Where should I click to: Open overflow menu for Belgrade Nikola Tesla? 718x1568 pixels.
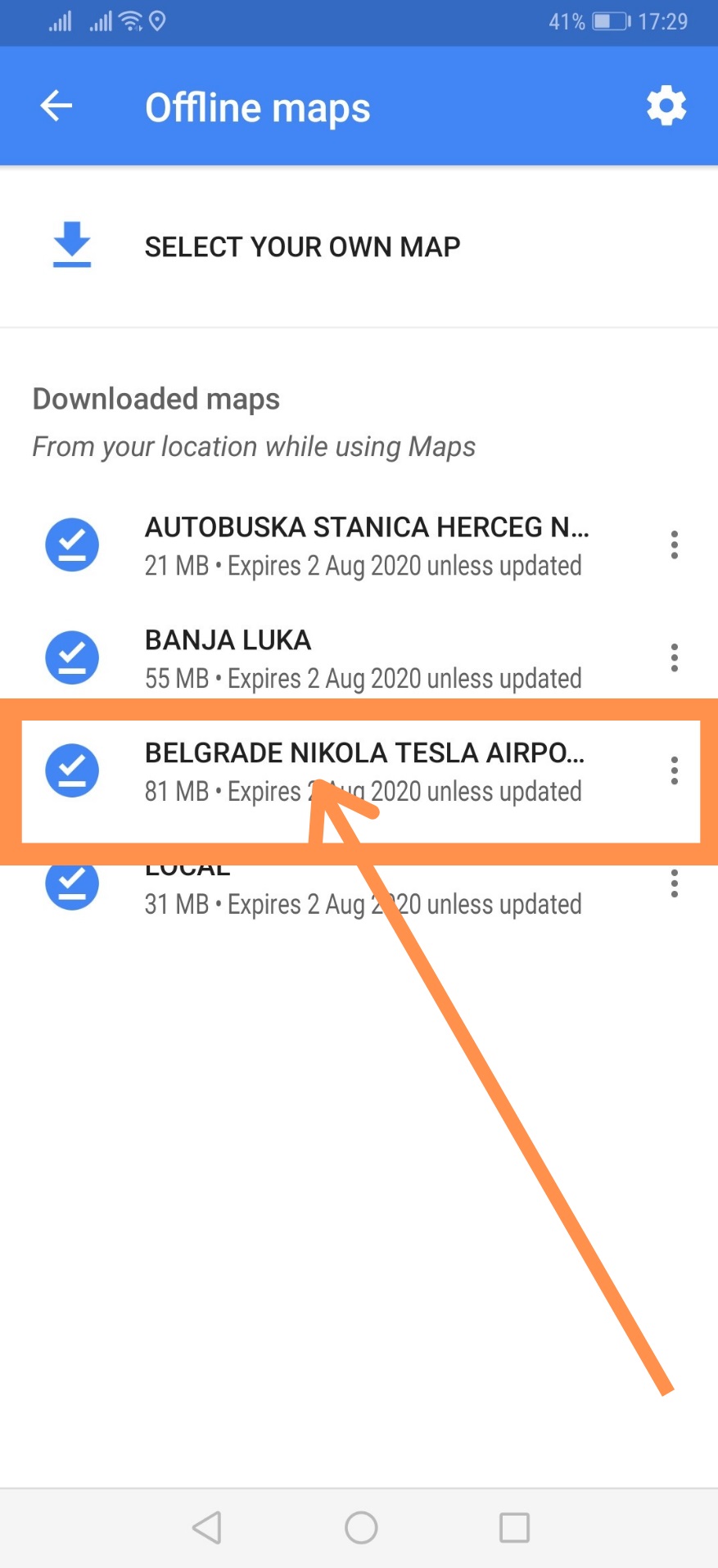click(x=674, y=771)
